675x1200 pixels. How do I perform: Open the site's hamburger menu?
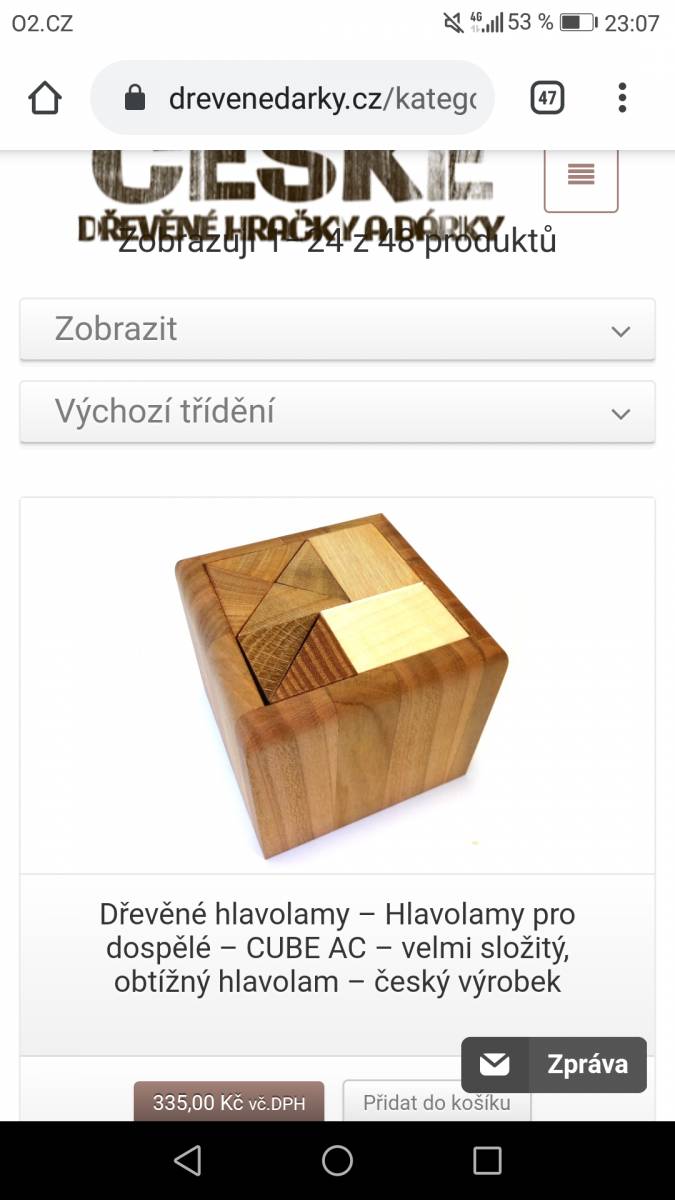(x=581, y=175)
